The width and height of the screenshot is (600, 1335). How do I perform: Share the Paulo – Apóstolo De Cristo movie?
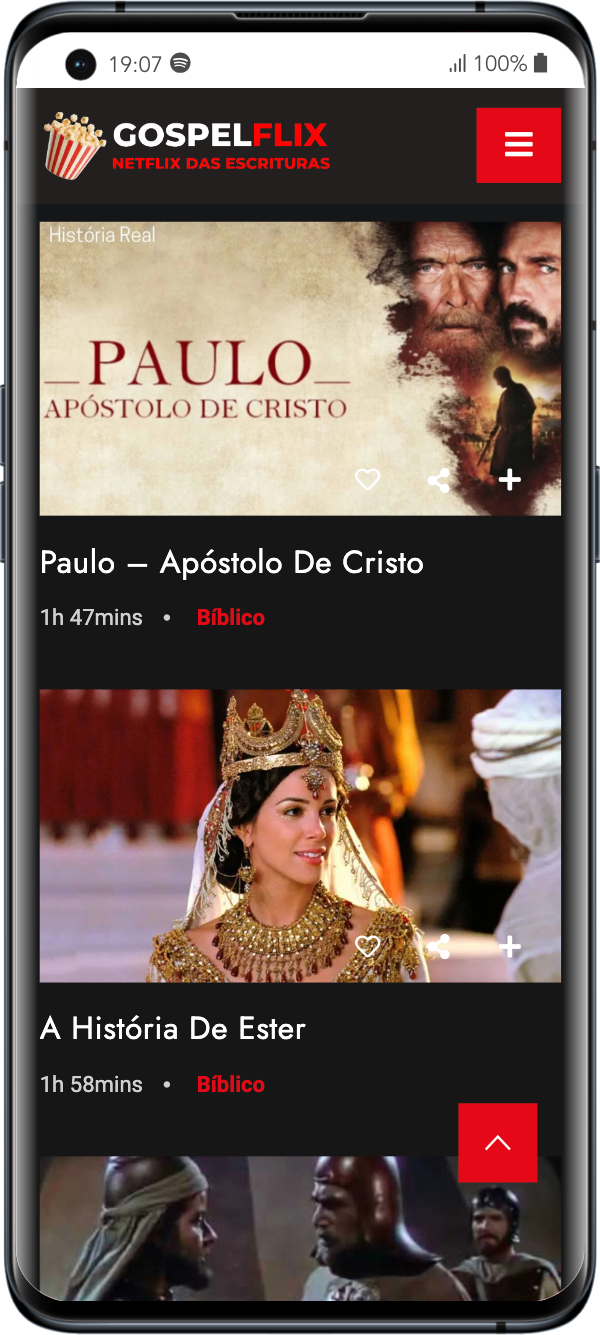(438, 480)
